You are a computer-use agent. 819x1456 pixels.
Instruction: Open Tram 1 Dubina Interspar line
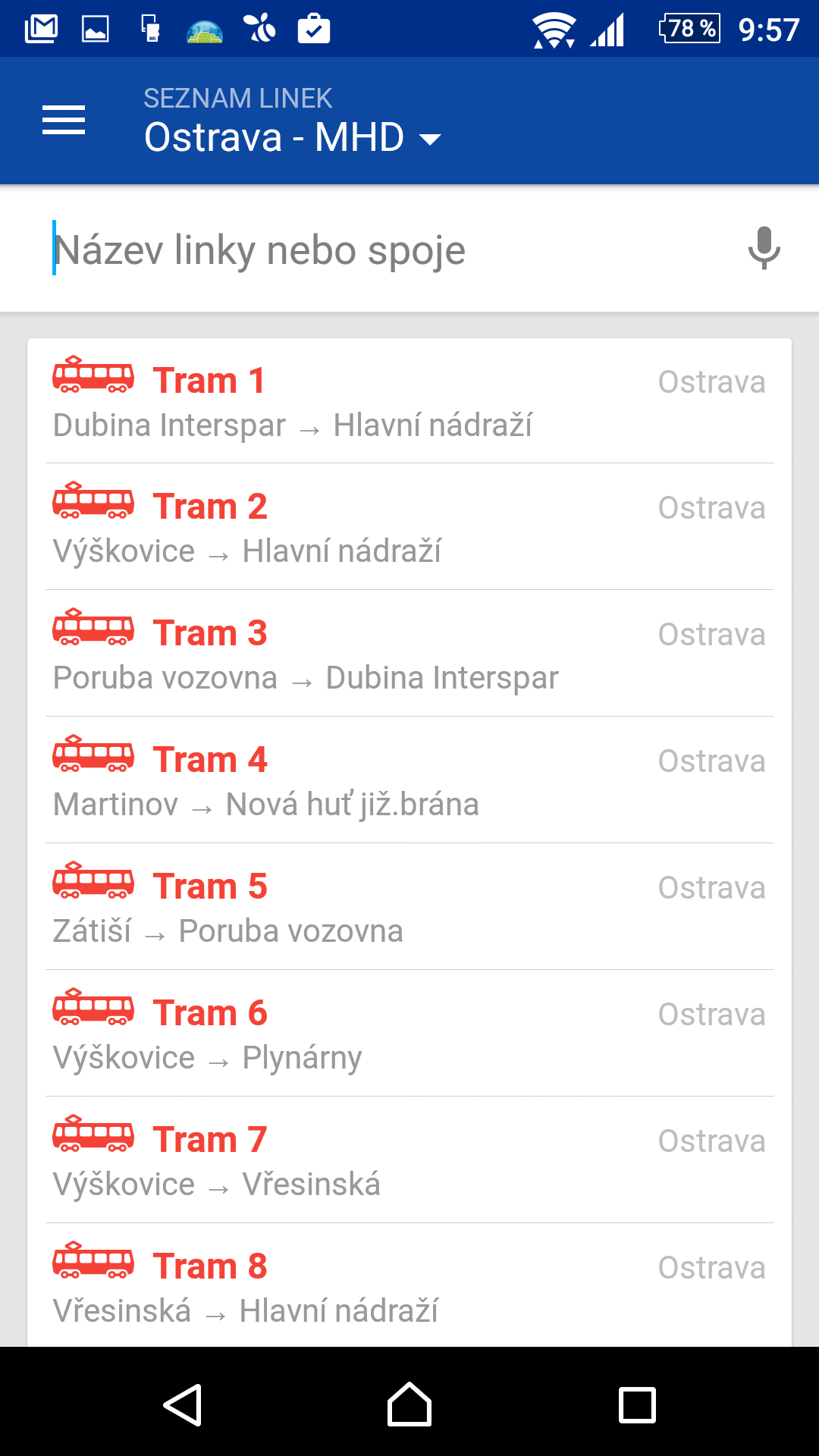coord(409,400)
